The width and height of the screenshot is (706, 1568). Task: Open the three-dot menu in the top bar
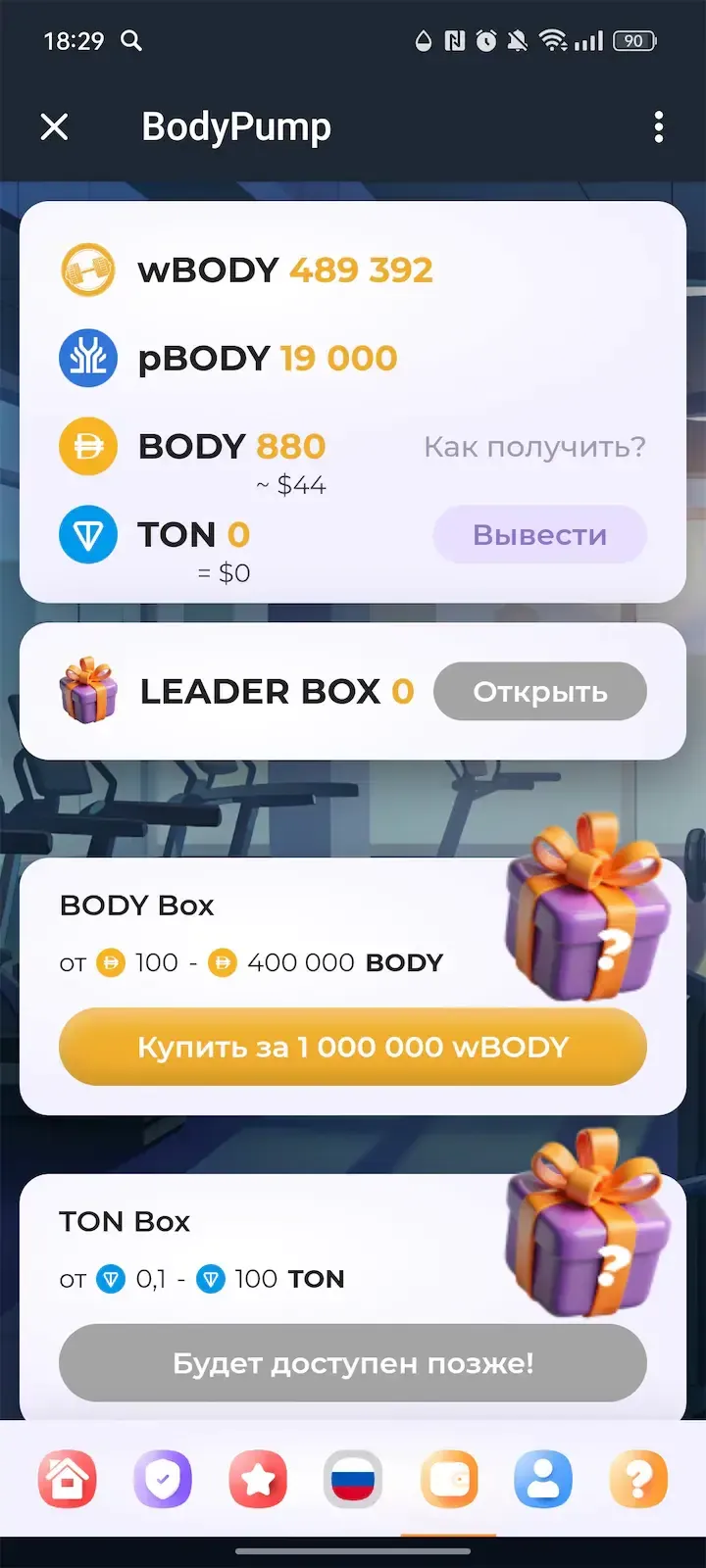click(x=659, y=127)
